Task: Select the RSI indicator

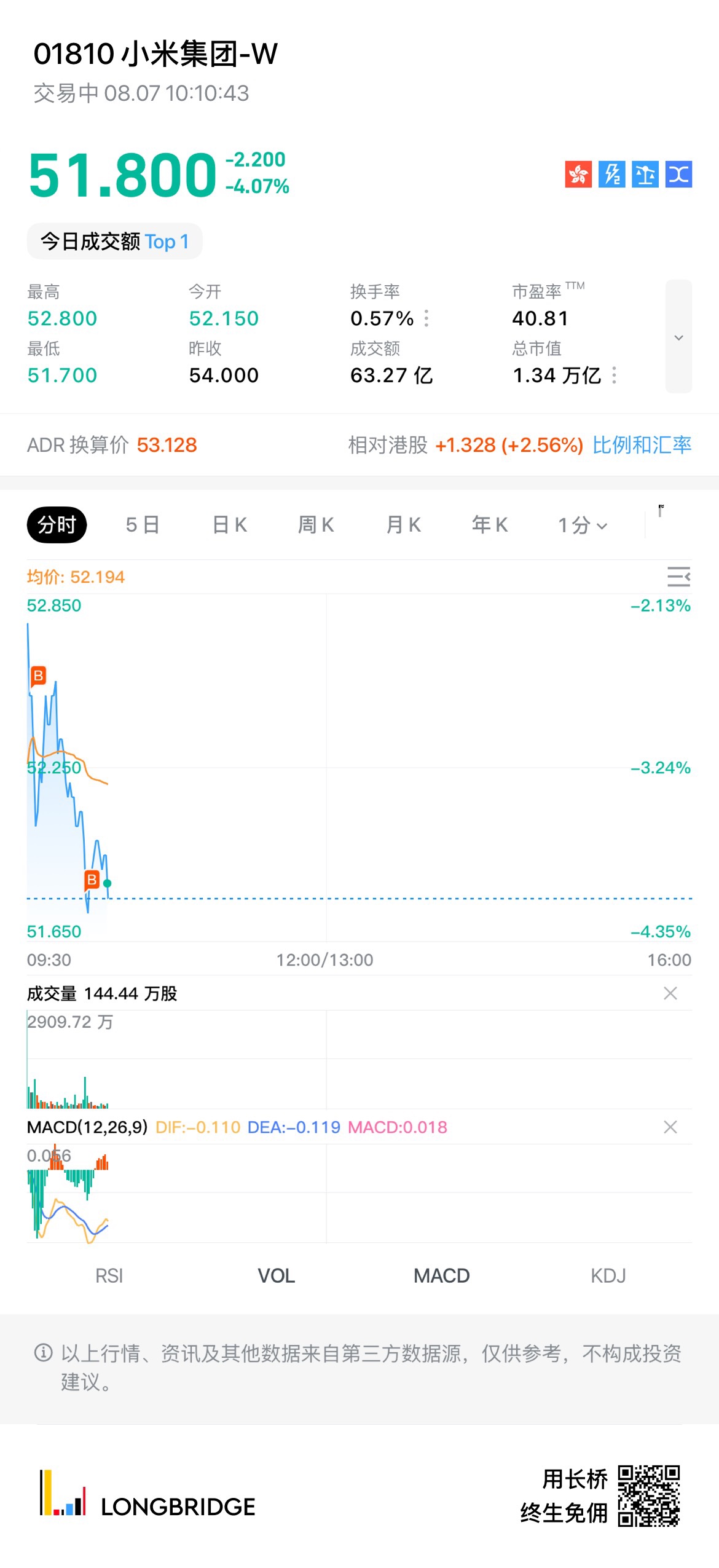Action: pos(109,1275)
